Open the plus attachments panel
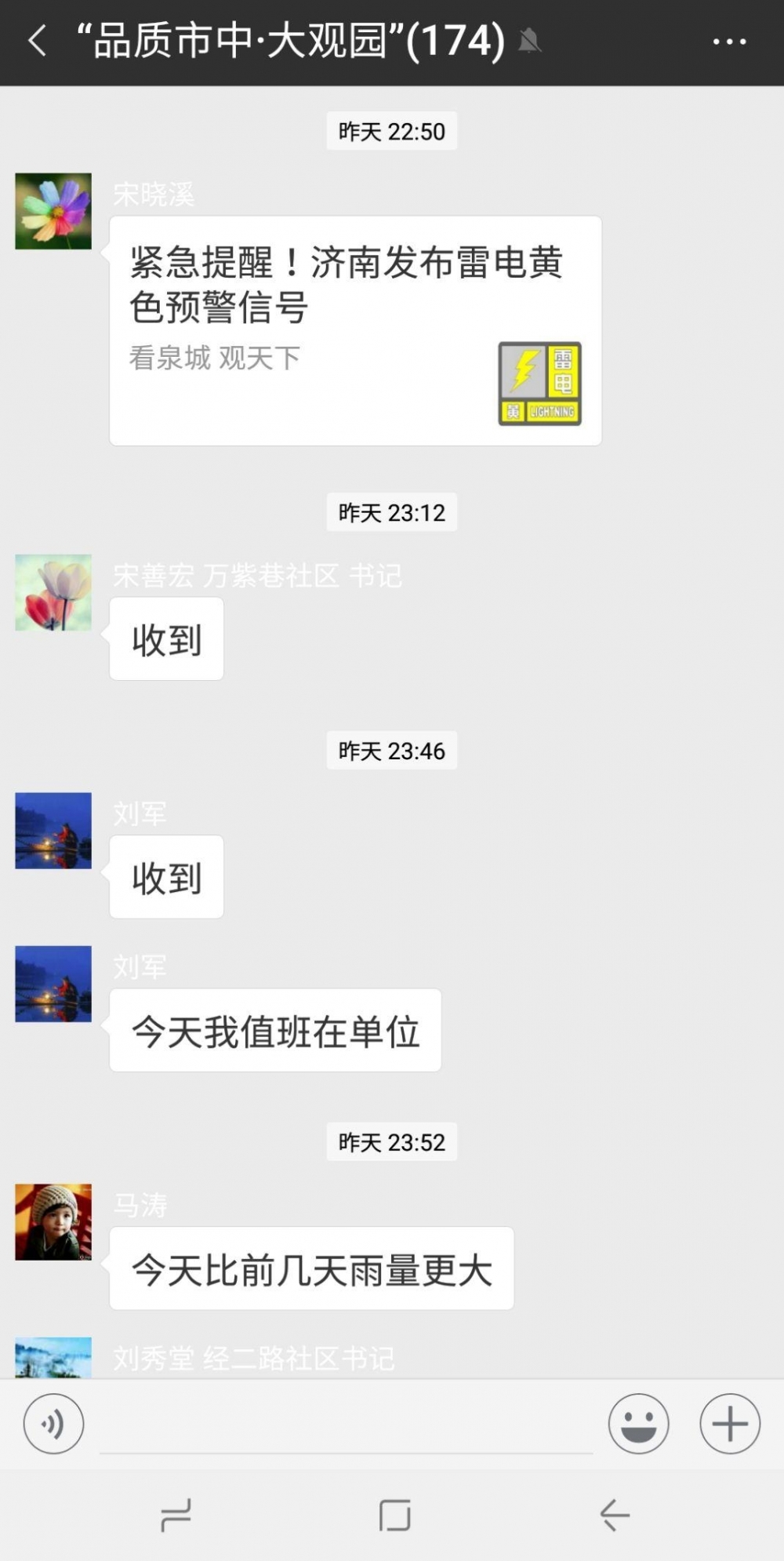The width and height of the screenshot is (784, 1561). point(730,1424)
